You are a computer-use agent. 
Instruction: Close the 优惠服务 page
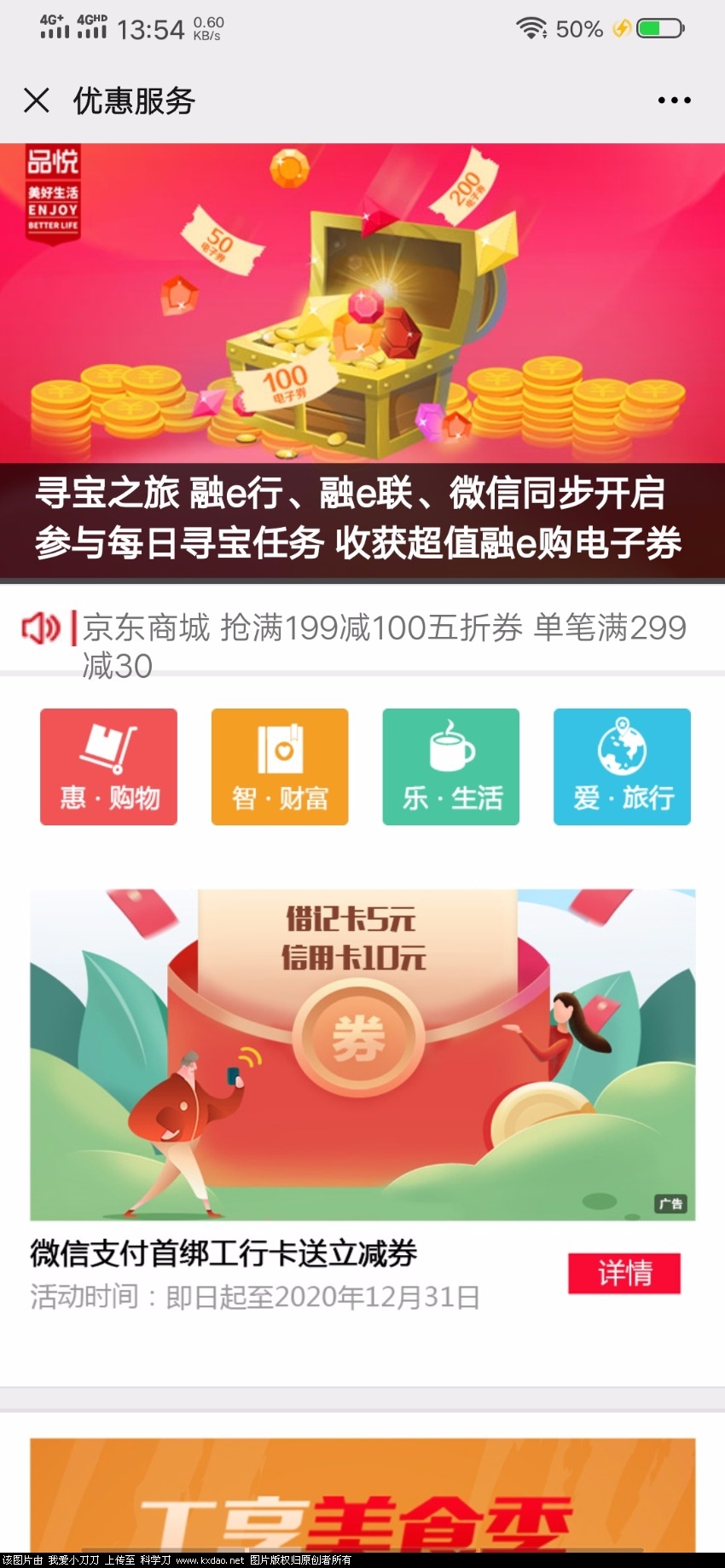tap(37, 101)
